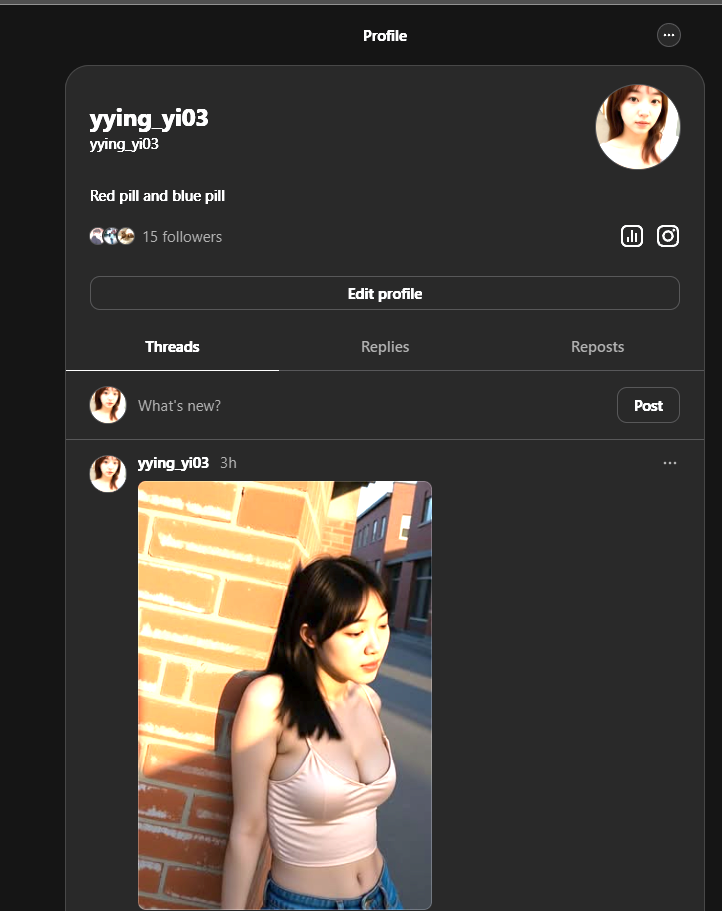
Task: Open yying_yi03 username on the post
Action: pyautogui.click(x=173, y=463)
